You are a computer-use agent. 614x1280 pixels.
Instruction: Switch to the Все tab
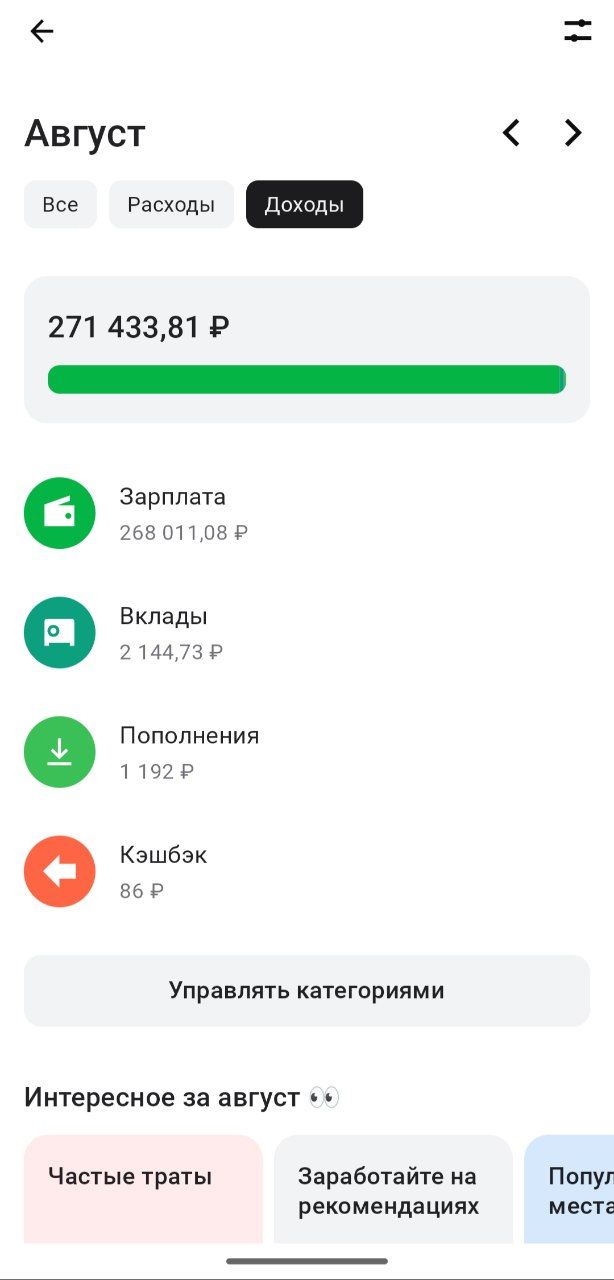[x=60, y=205]
